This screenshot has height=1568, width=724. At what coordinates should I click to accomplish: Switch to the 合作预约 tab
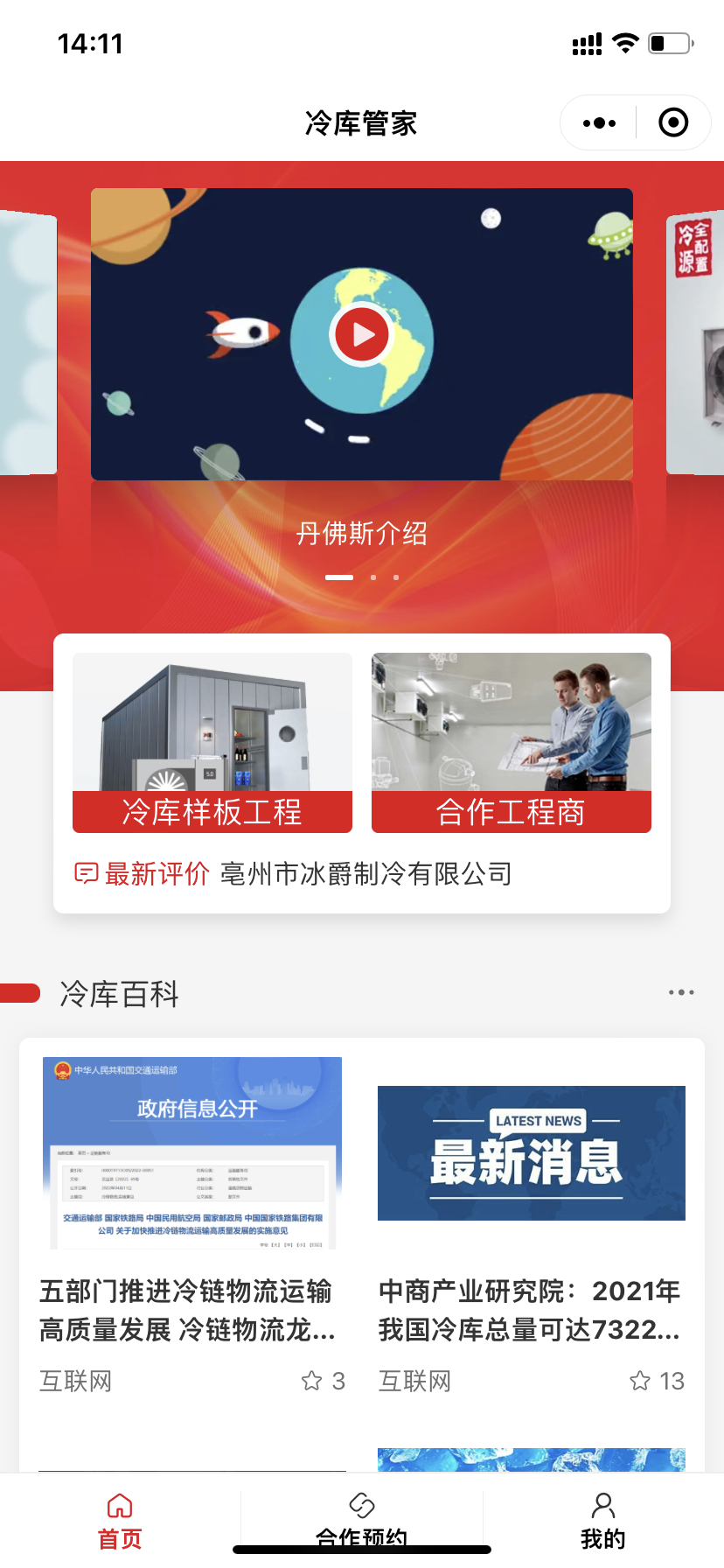point(362,1521)
